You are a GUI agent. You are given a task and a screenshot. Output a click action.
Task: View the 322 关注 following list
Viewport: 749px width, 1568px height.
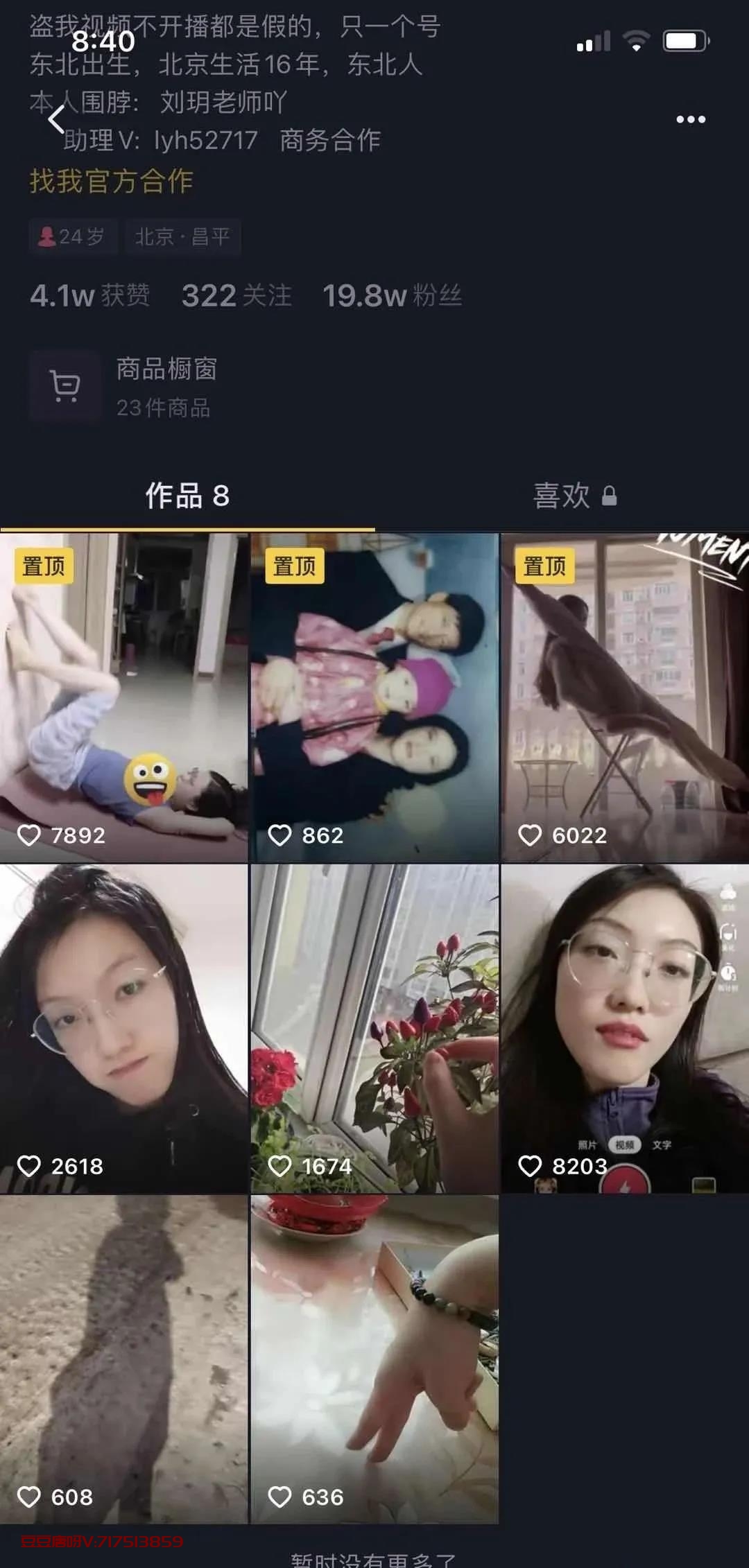[x=236, y=296]
